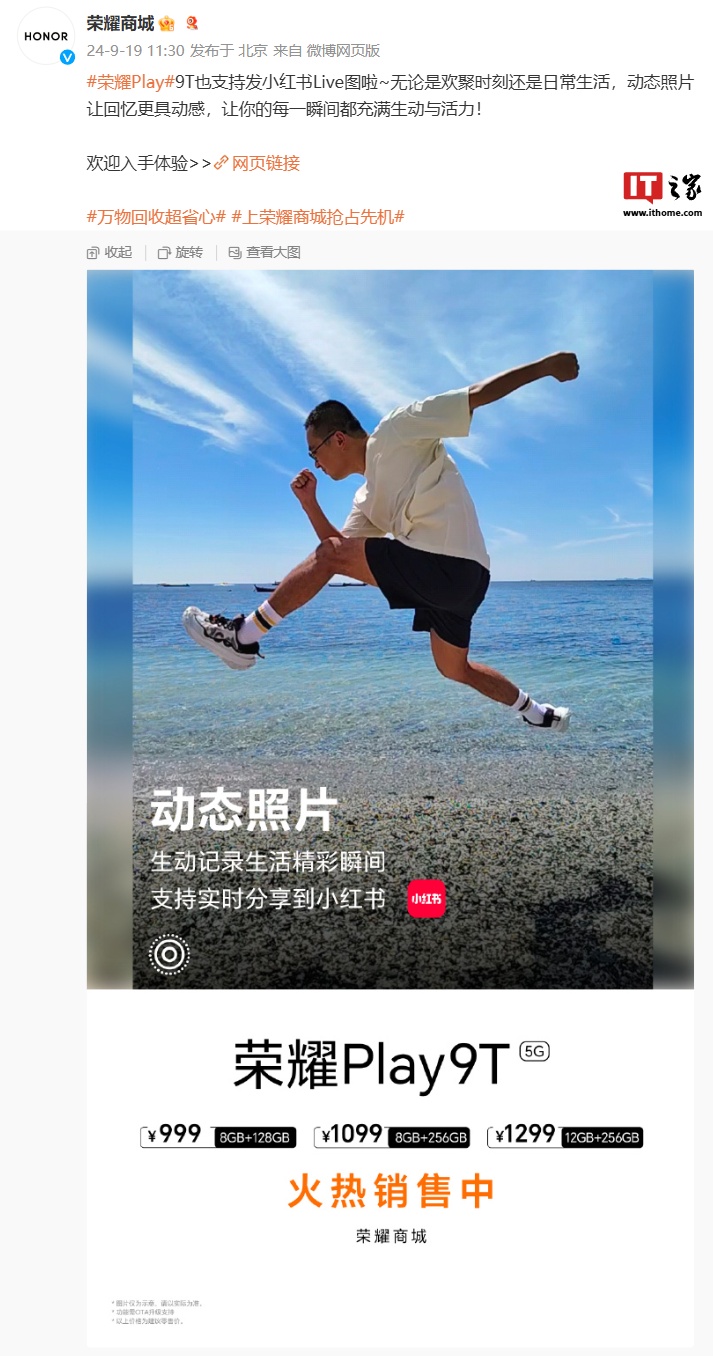713x1356 pixels.
Task: Open the 荣耀商城 account name
Action: pos(120,23)
